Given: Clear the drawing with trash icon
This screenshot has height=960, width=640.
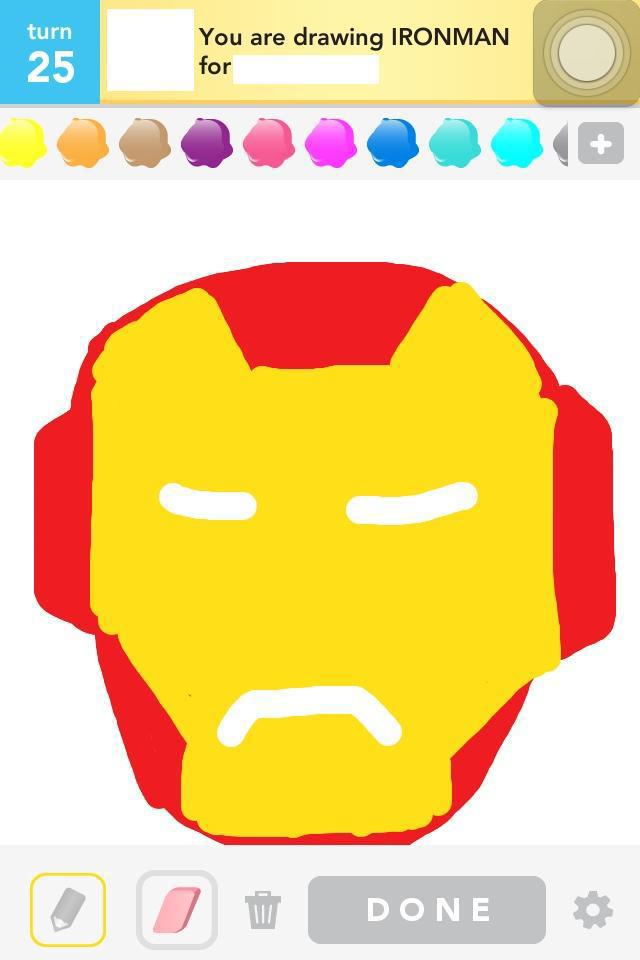Looking at the screenshot, I should point(263,909).
